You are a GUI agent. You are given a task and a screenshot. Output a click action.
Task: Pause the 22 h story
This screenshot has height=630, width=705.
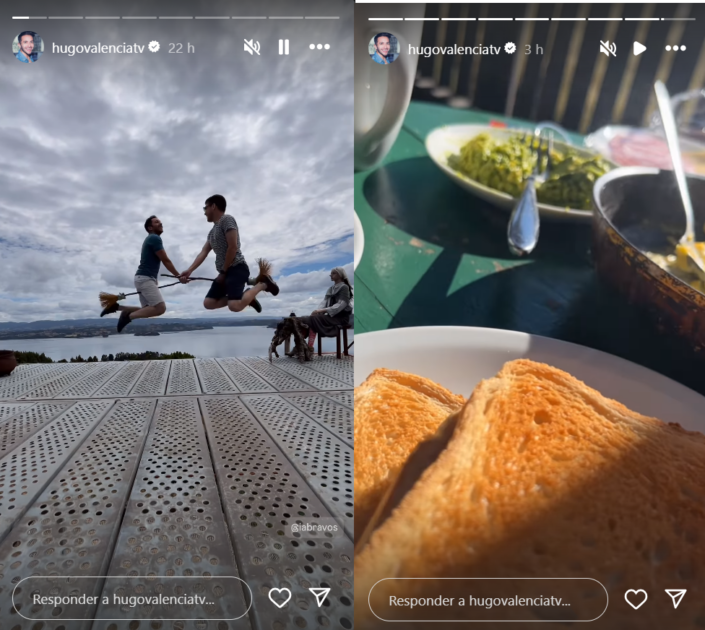(284, 47)
